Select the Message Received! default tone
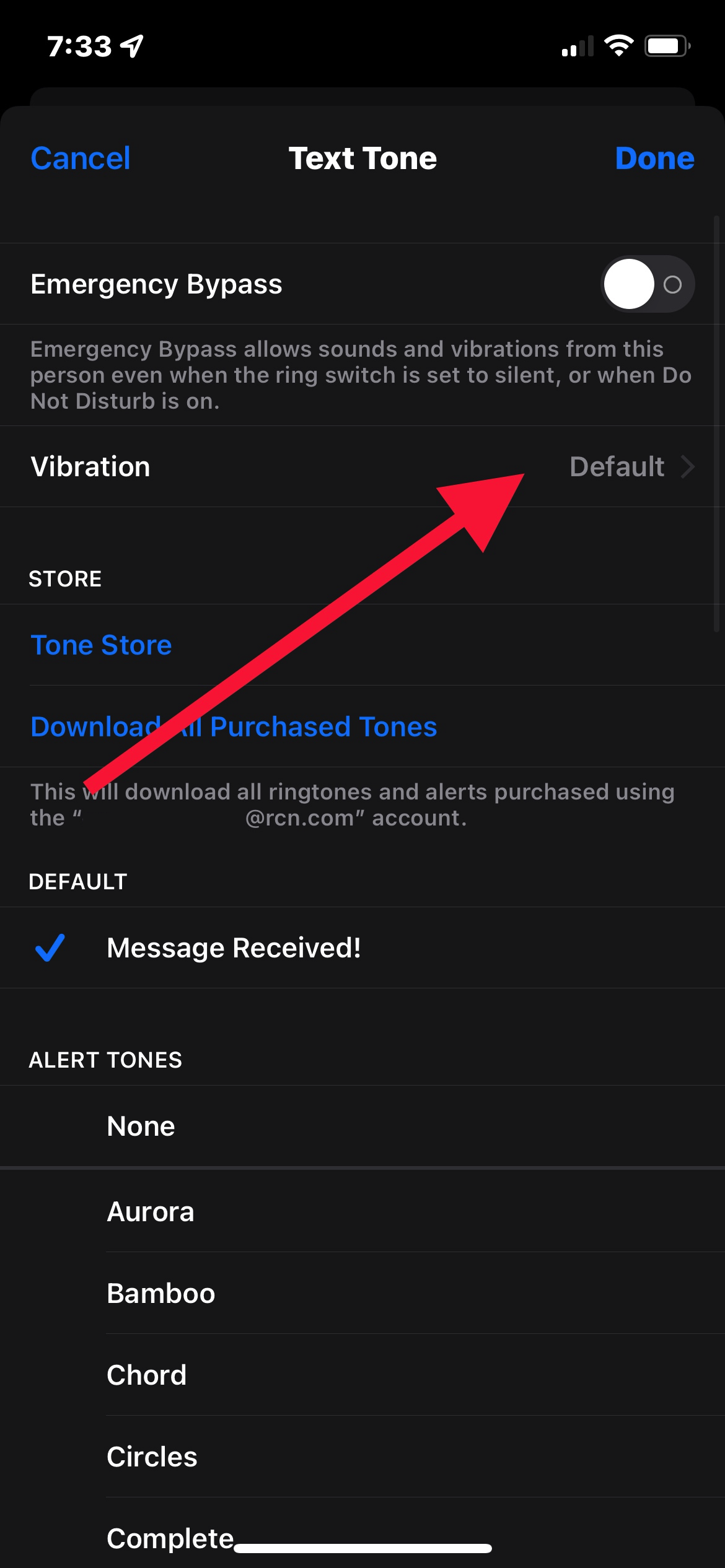The width and height of the screenshot is (725, 1568). point(362,947)
